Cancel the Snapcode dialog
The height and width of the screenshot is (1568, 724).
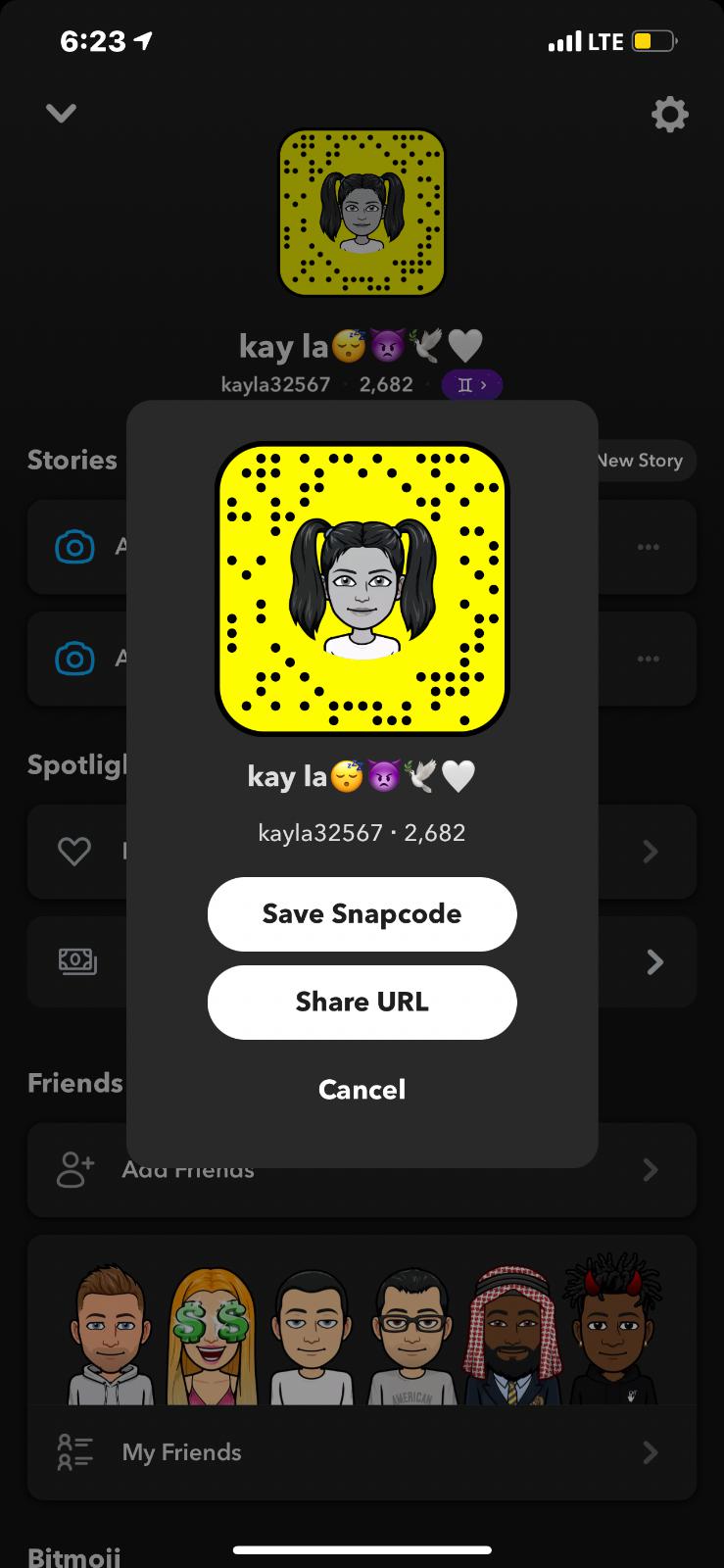click(362, 1089)
